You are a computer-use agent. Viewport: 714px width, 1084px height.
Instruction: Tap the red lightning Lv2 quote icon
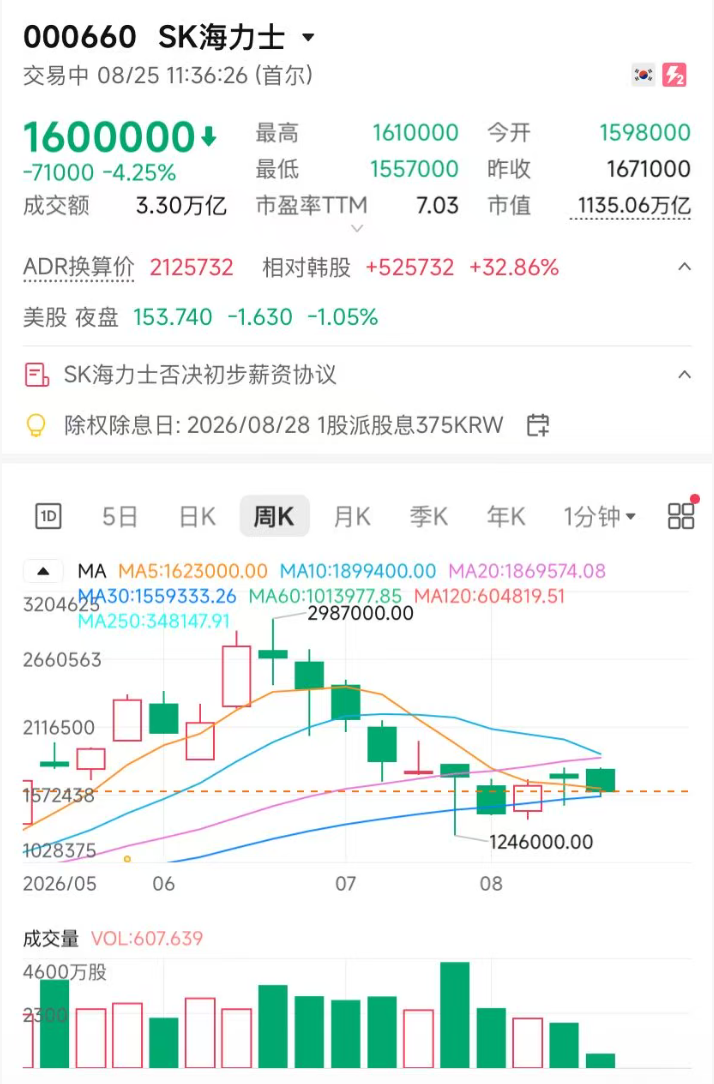674,75
